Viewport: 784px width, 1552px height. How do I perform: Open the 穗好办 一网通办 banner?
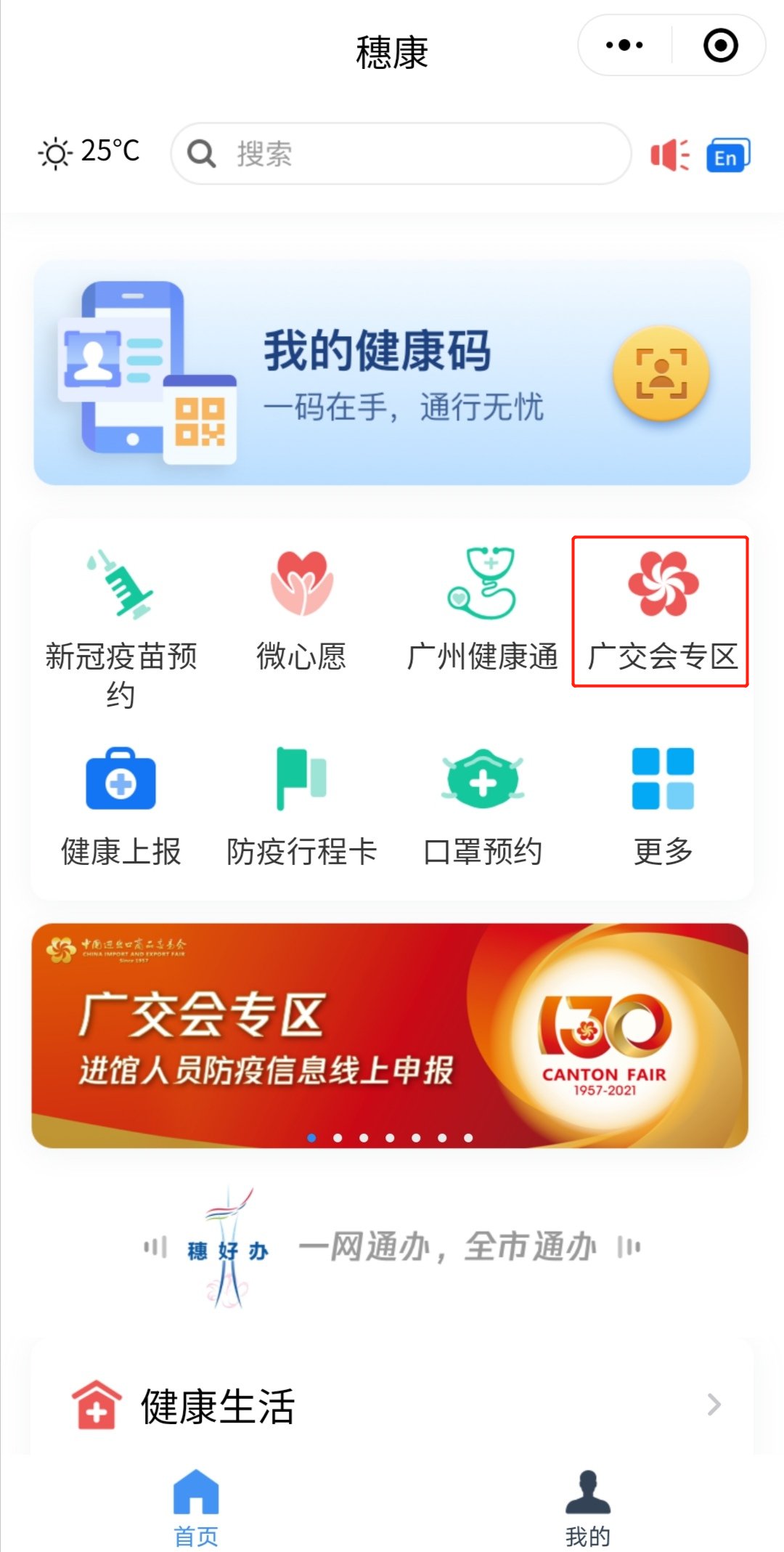[392, 1247]
